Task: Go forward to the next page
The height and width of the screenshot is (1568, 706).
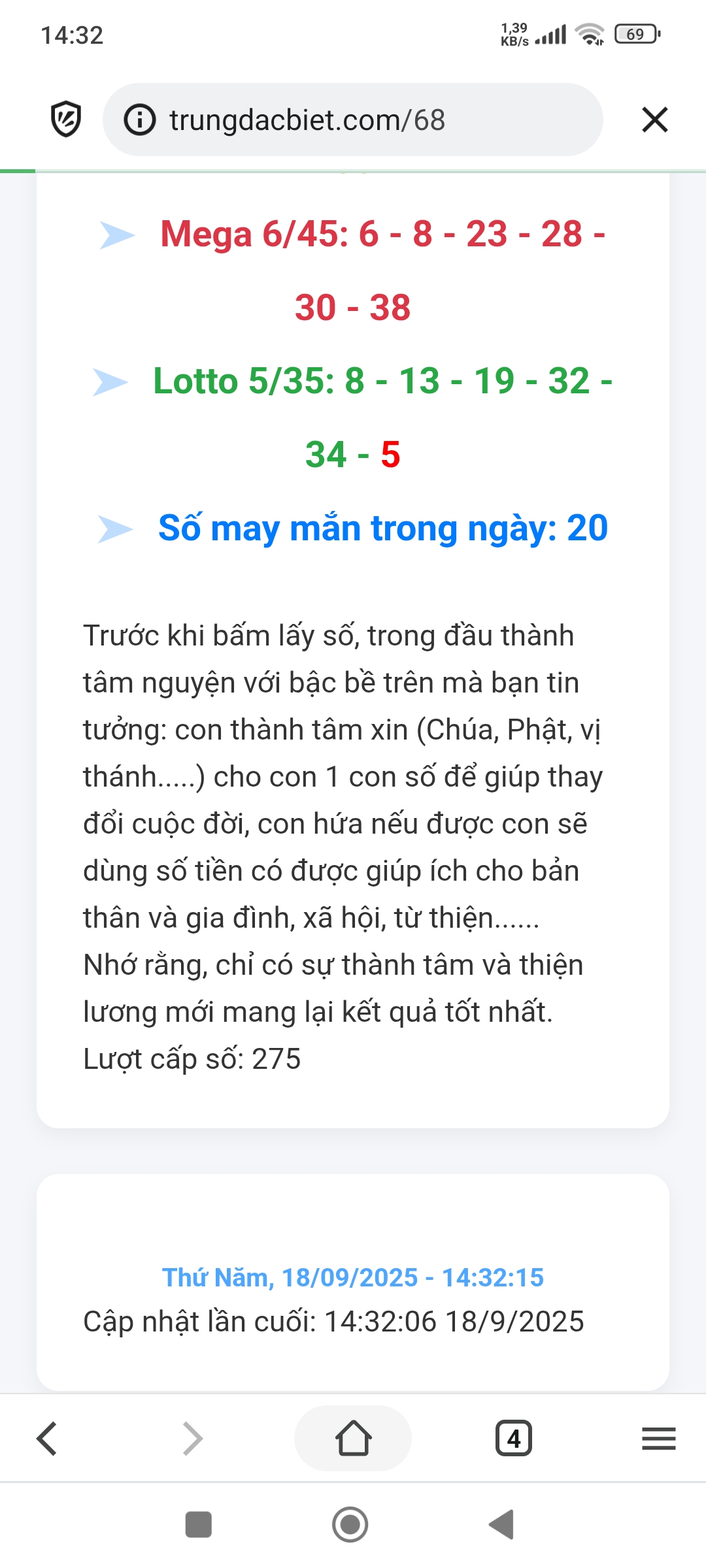Action: [192, 1439]
